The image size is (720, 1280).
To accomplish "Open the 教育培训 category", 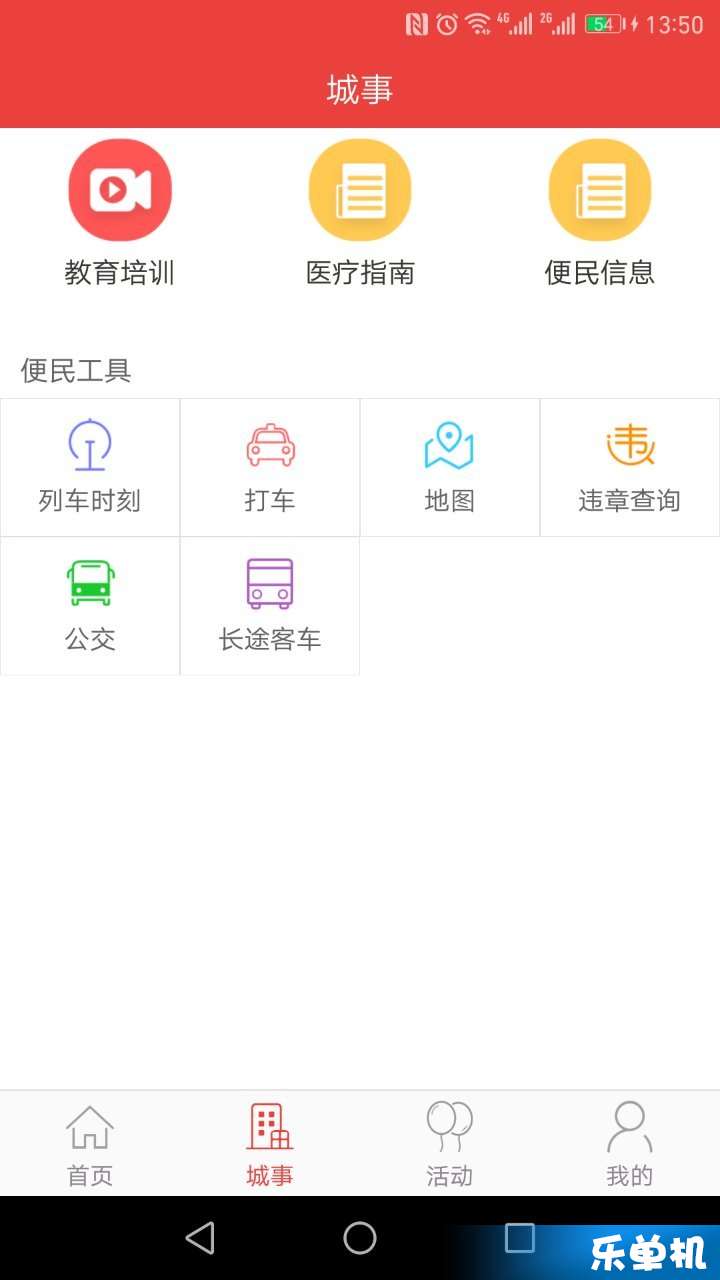I will pos(120,213).
